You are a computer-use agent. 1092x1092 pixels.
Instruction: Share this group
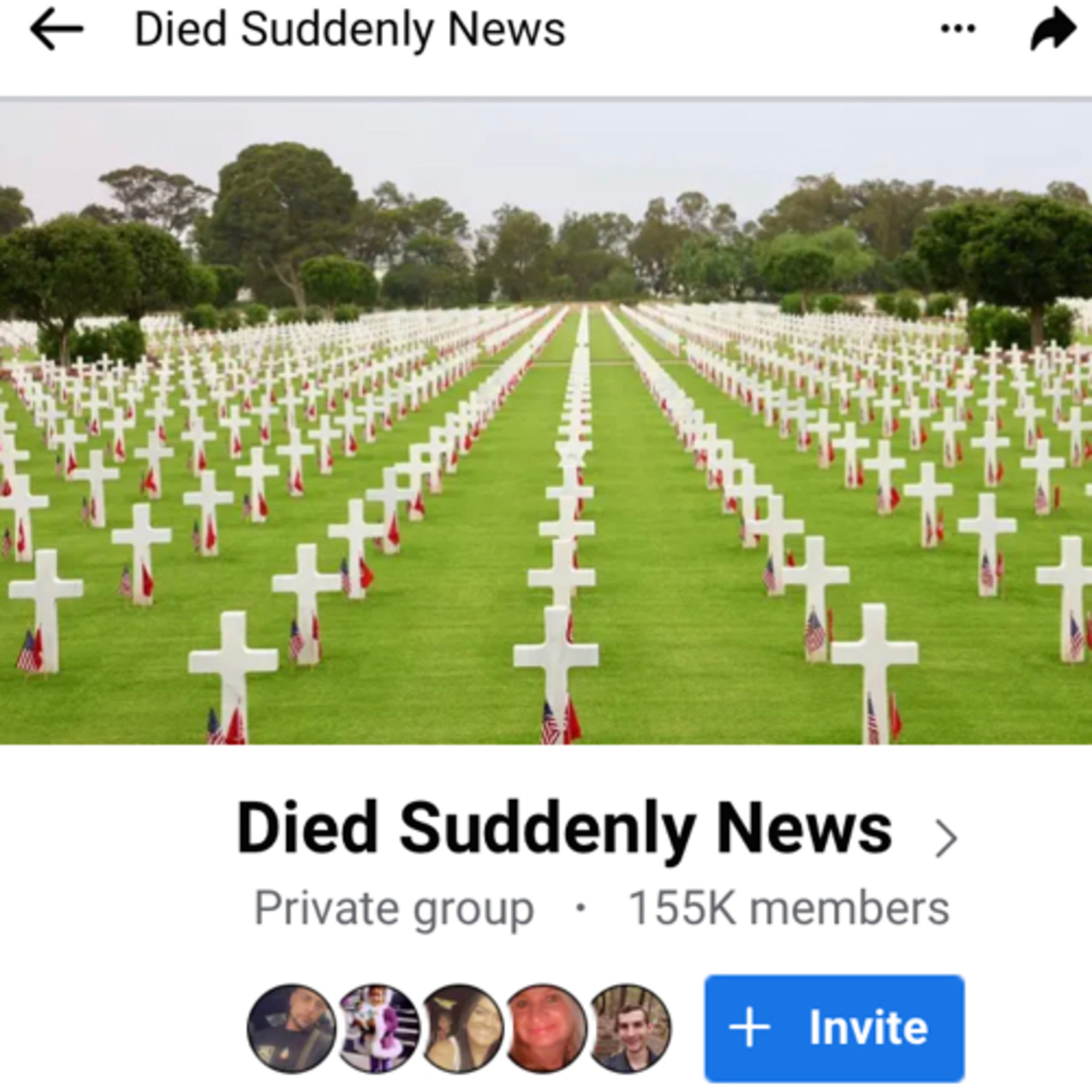tap(1052, 29)
